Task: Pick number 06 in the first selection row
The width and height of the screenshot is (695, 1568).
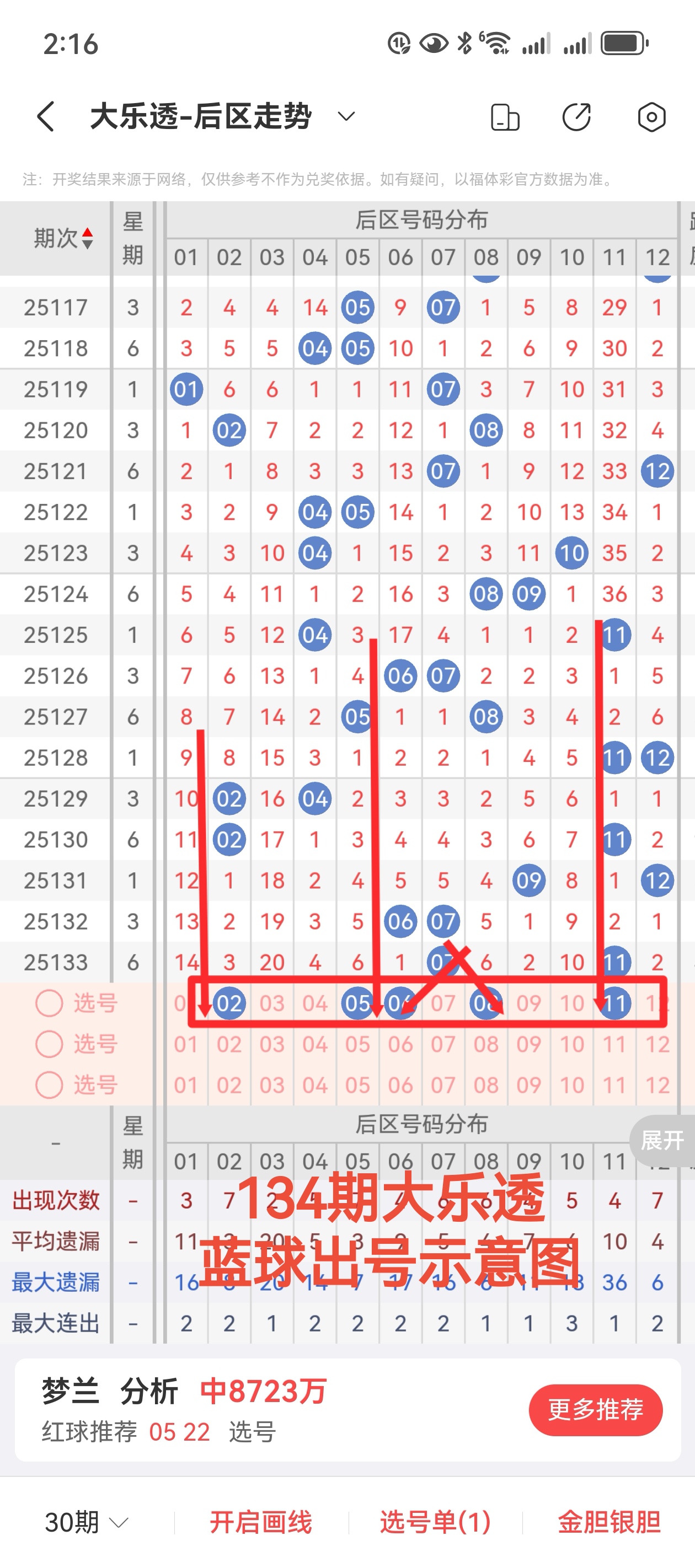Action: click(400, 1003)
